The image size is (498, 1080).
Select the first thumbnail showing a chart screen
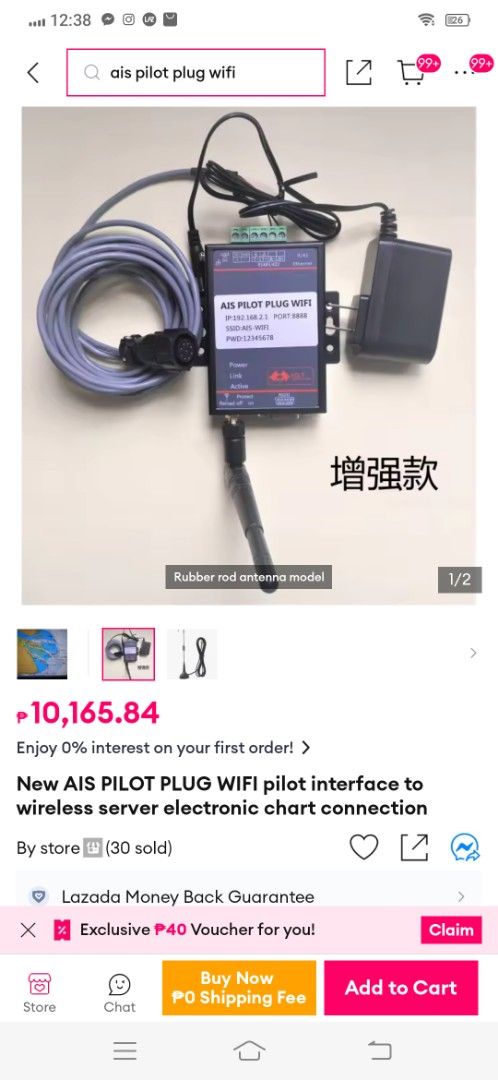click(42, 654)
